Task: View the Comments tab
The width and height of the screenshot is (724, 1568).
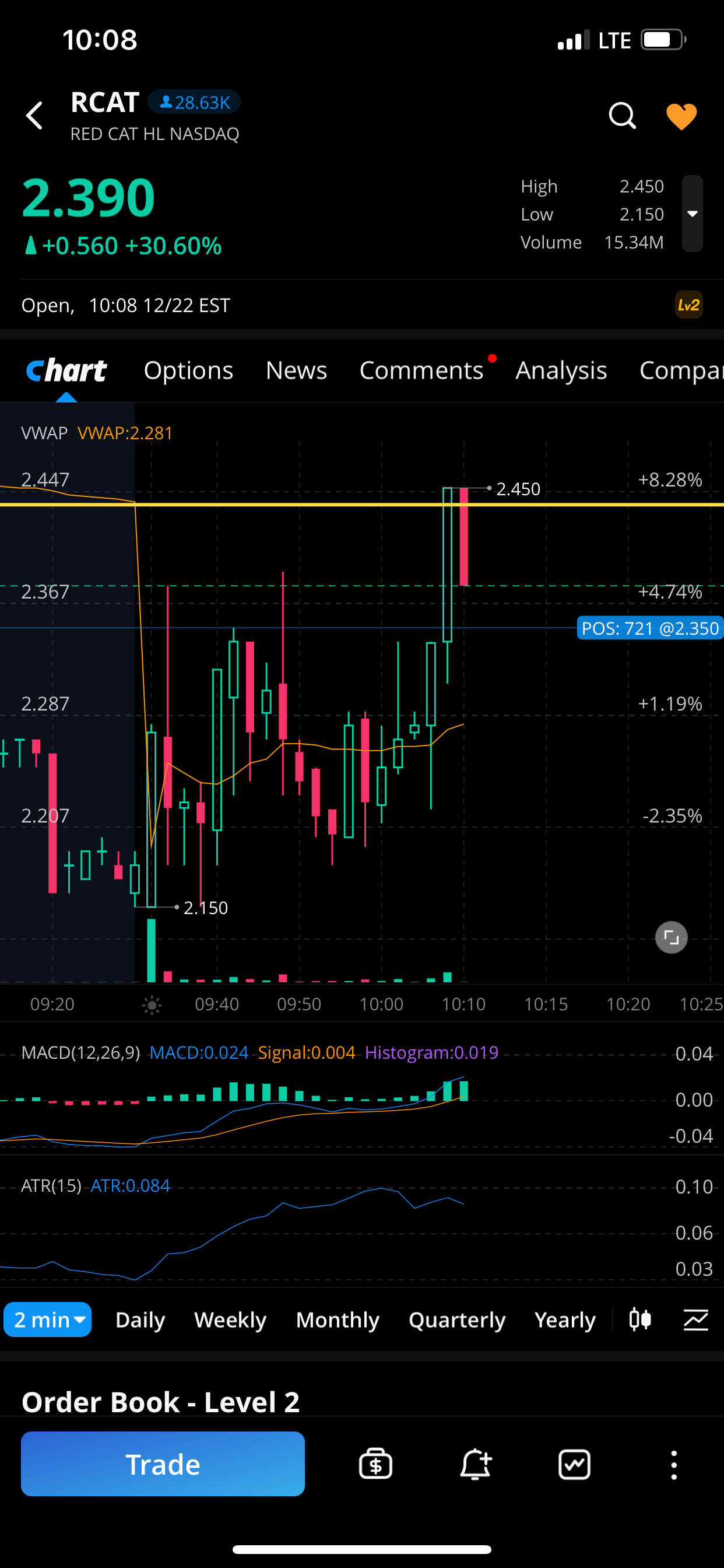Action: tap(421, 370)
